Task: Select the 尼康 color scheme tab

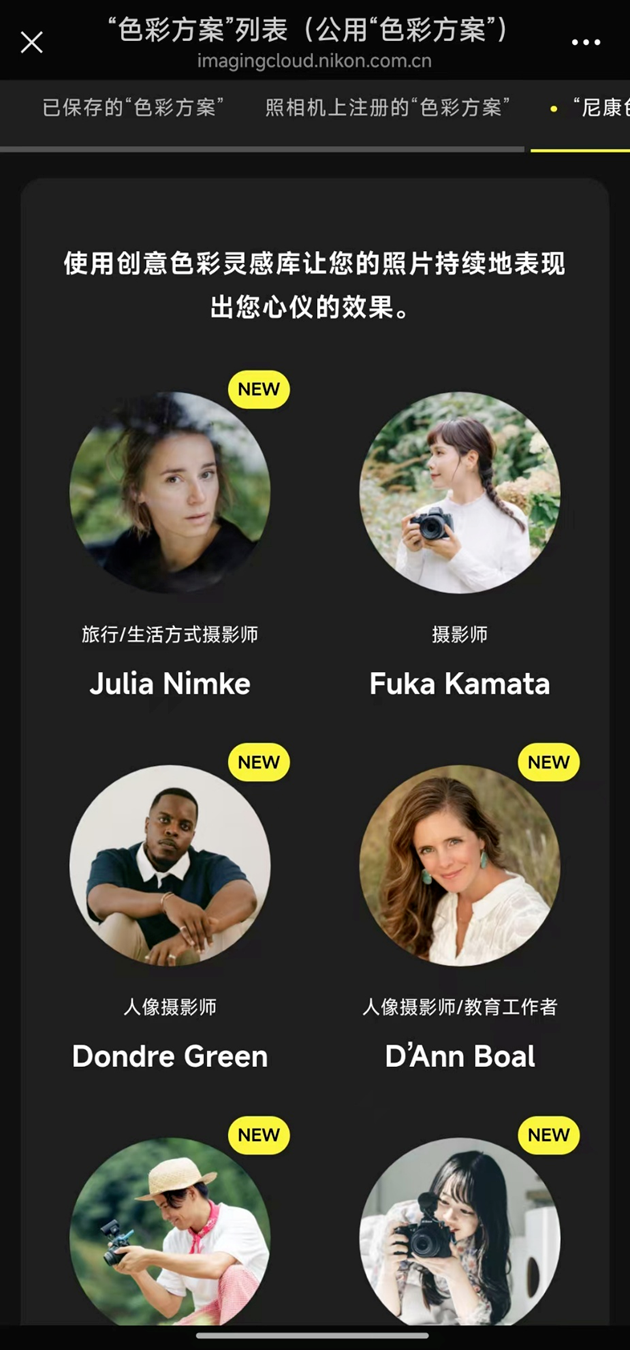Action: point(595,108)
